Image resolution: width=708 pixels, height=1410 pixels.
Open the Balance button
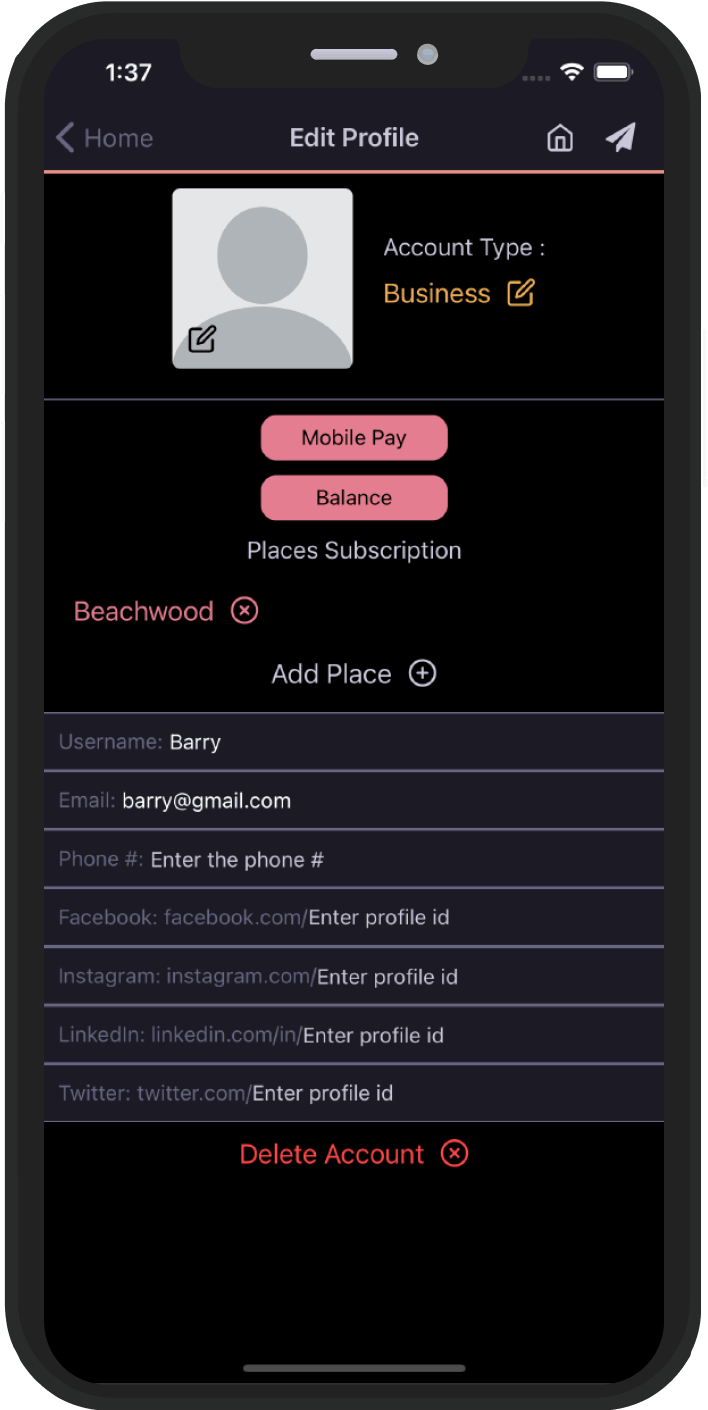coord(354,498)
